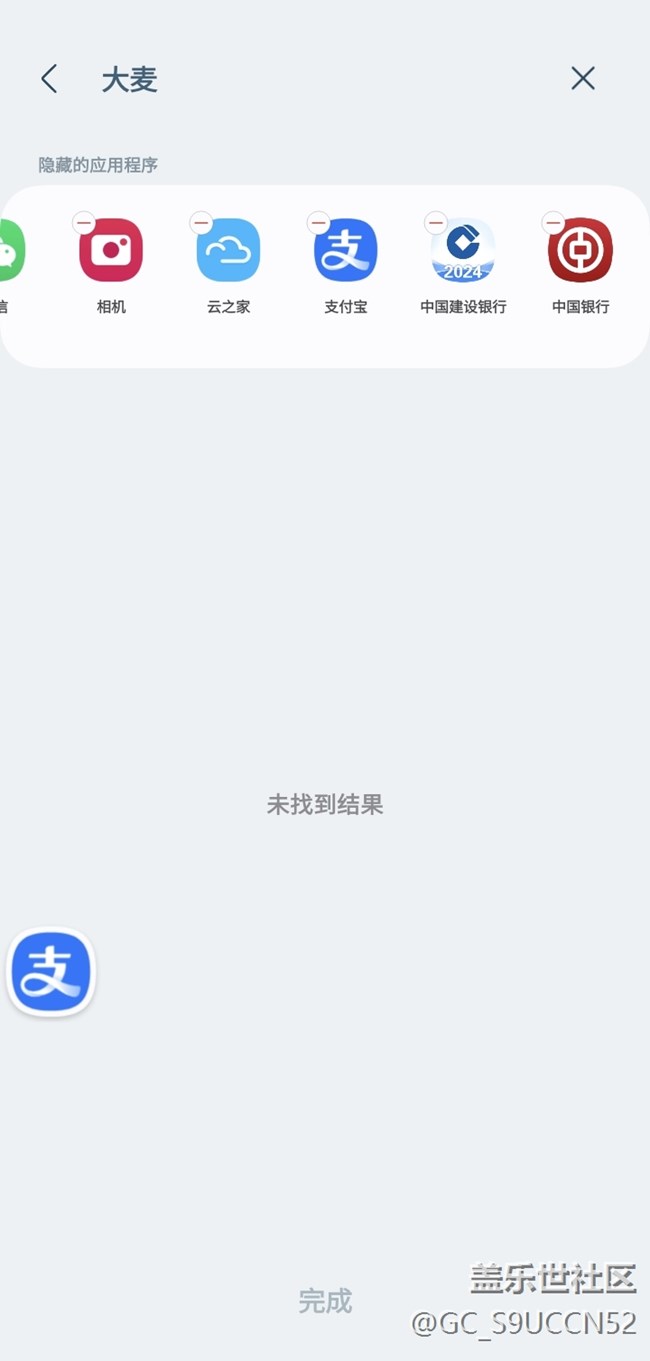
Task: Remove 支付宝 from the hidden apps row
Action: pos(318,222)
